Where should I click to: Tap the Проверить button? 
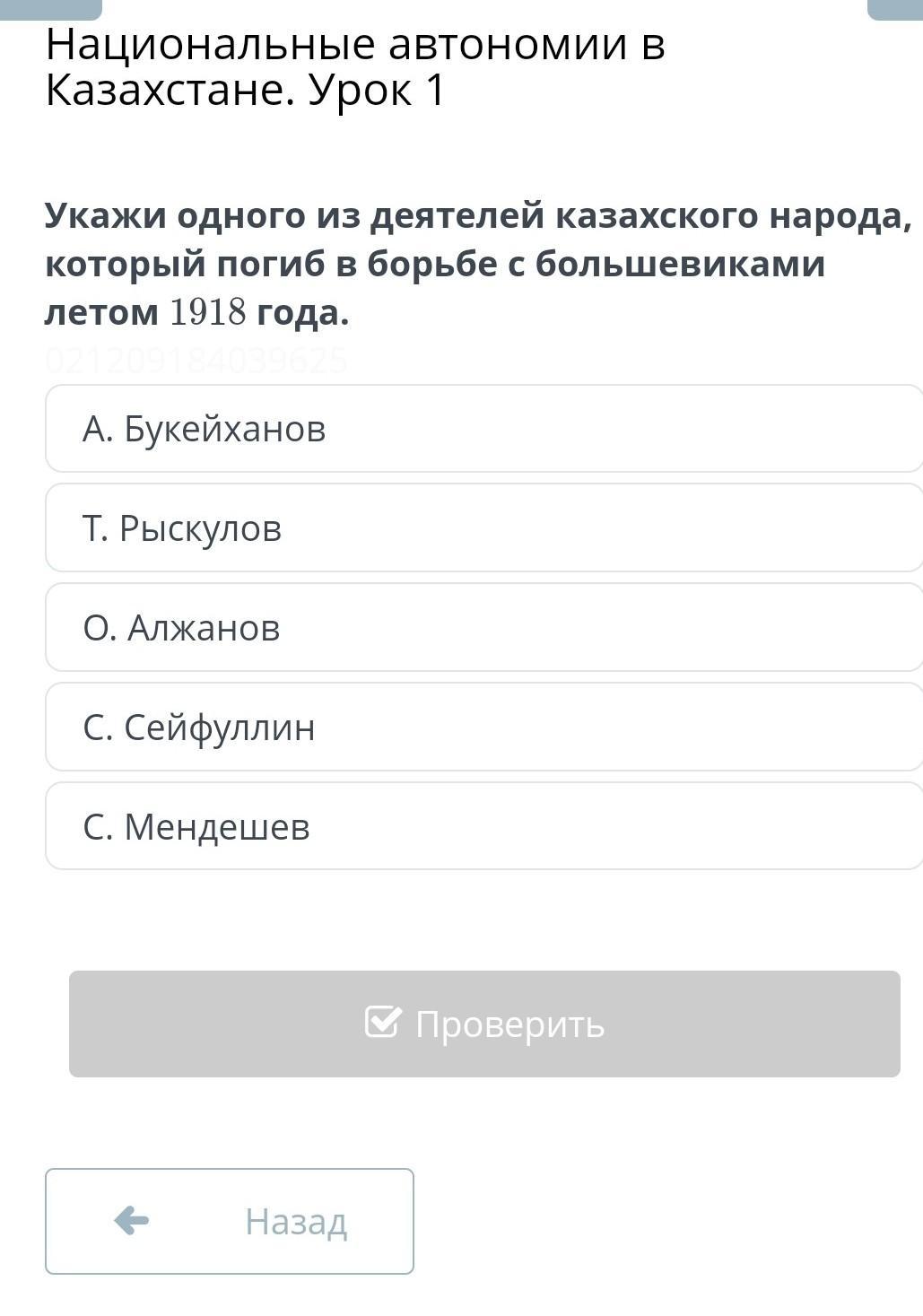(x=484, y=1024)
